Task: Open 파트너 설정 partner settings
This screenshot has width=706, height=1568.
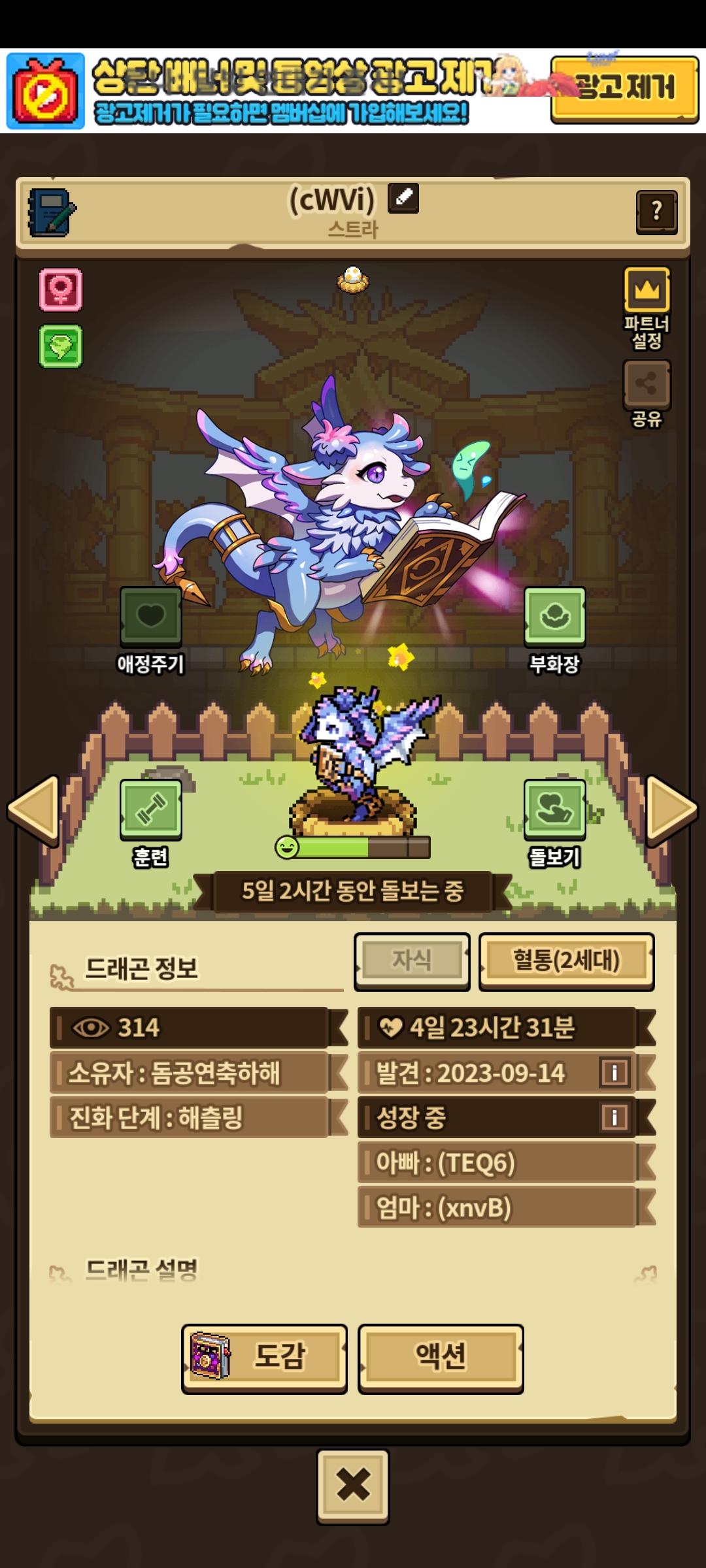Action: (647, 291)
